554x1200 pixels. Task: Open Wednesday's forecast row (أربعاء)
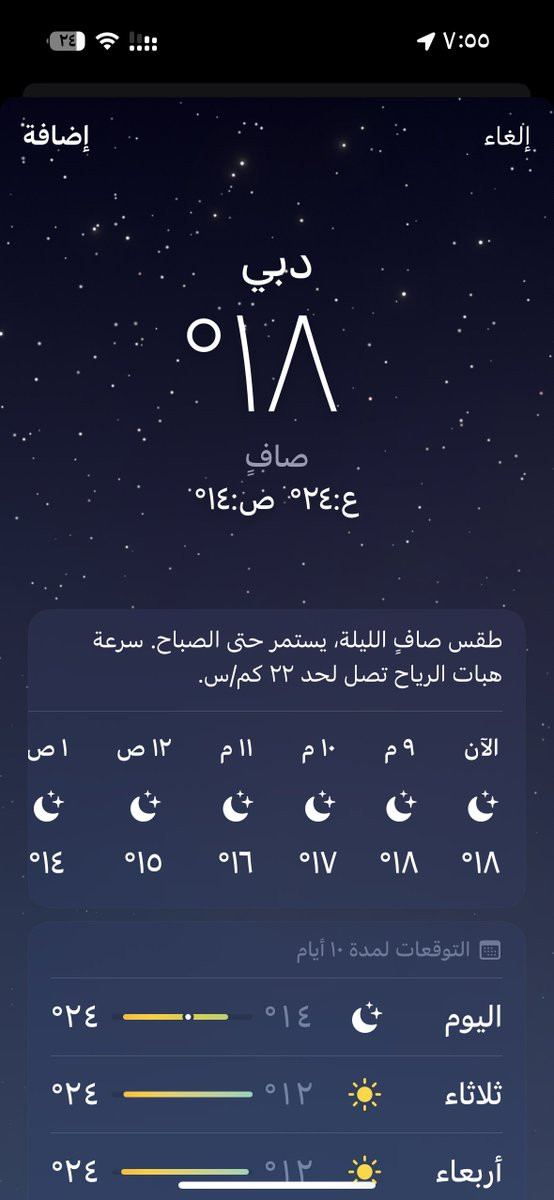[x=277, y=1166]
